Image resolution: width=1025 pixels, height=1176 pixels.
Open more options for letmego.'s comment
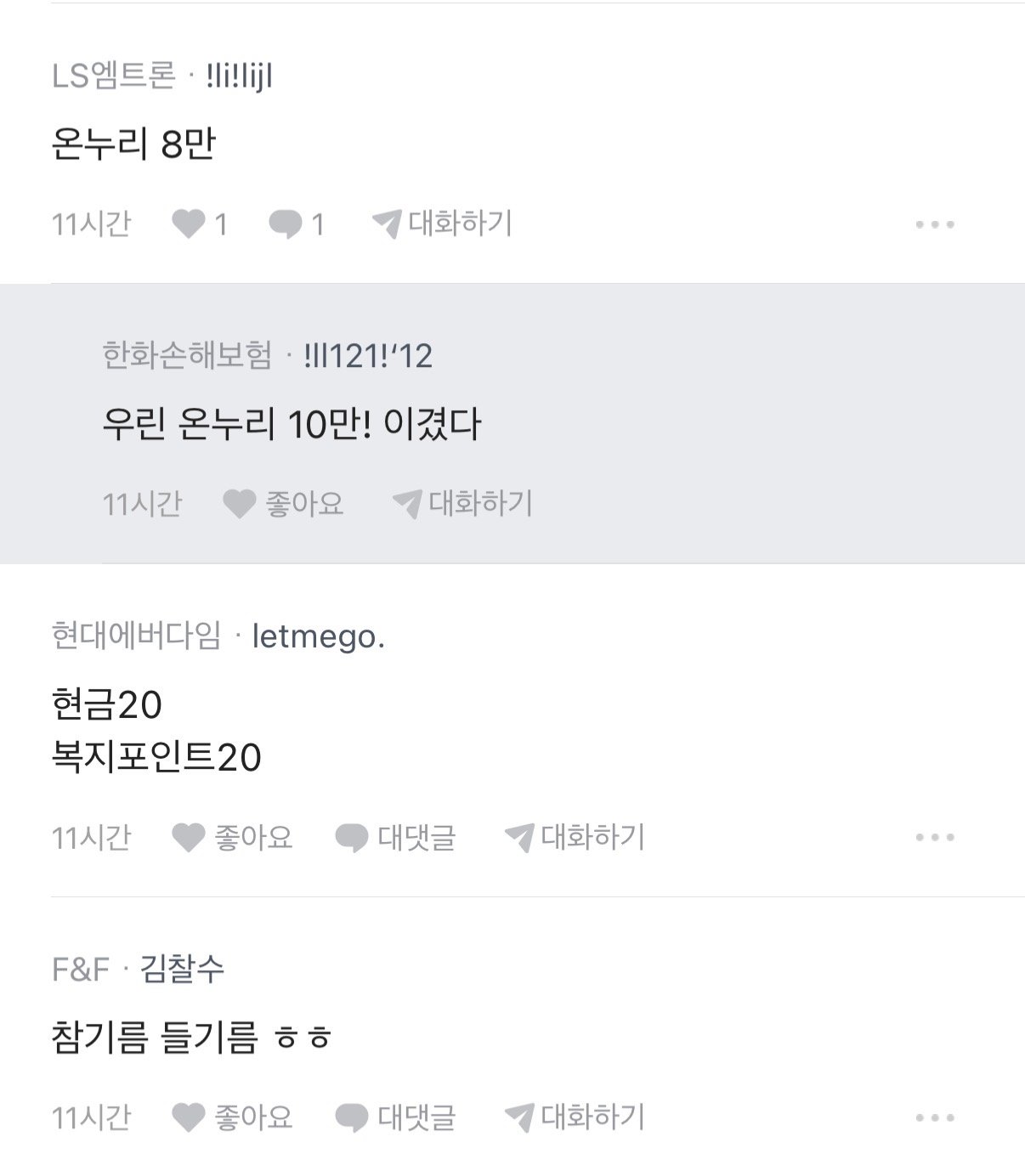coord(935,838)
